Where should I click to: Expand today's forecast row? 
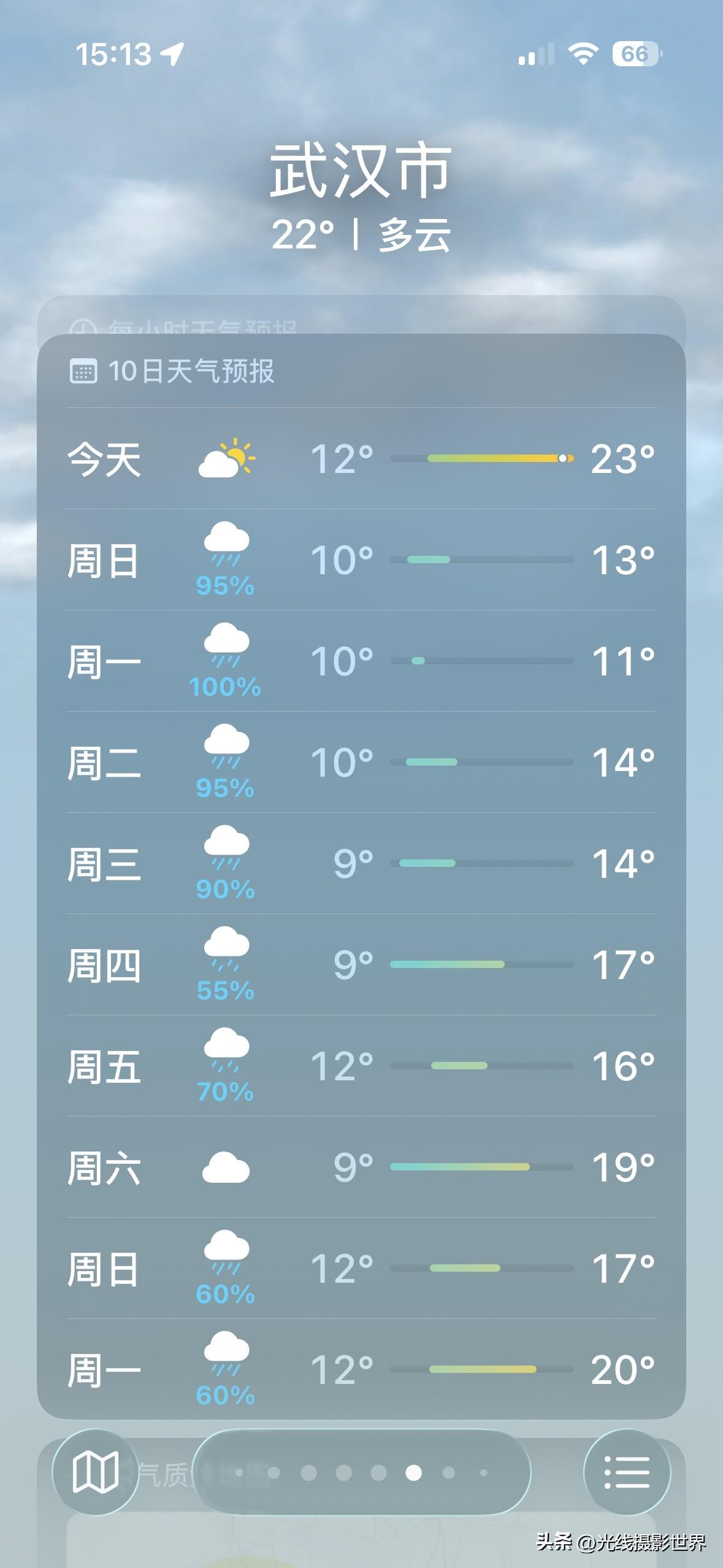[362, 461]
